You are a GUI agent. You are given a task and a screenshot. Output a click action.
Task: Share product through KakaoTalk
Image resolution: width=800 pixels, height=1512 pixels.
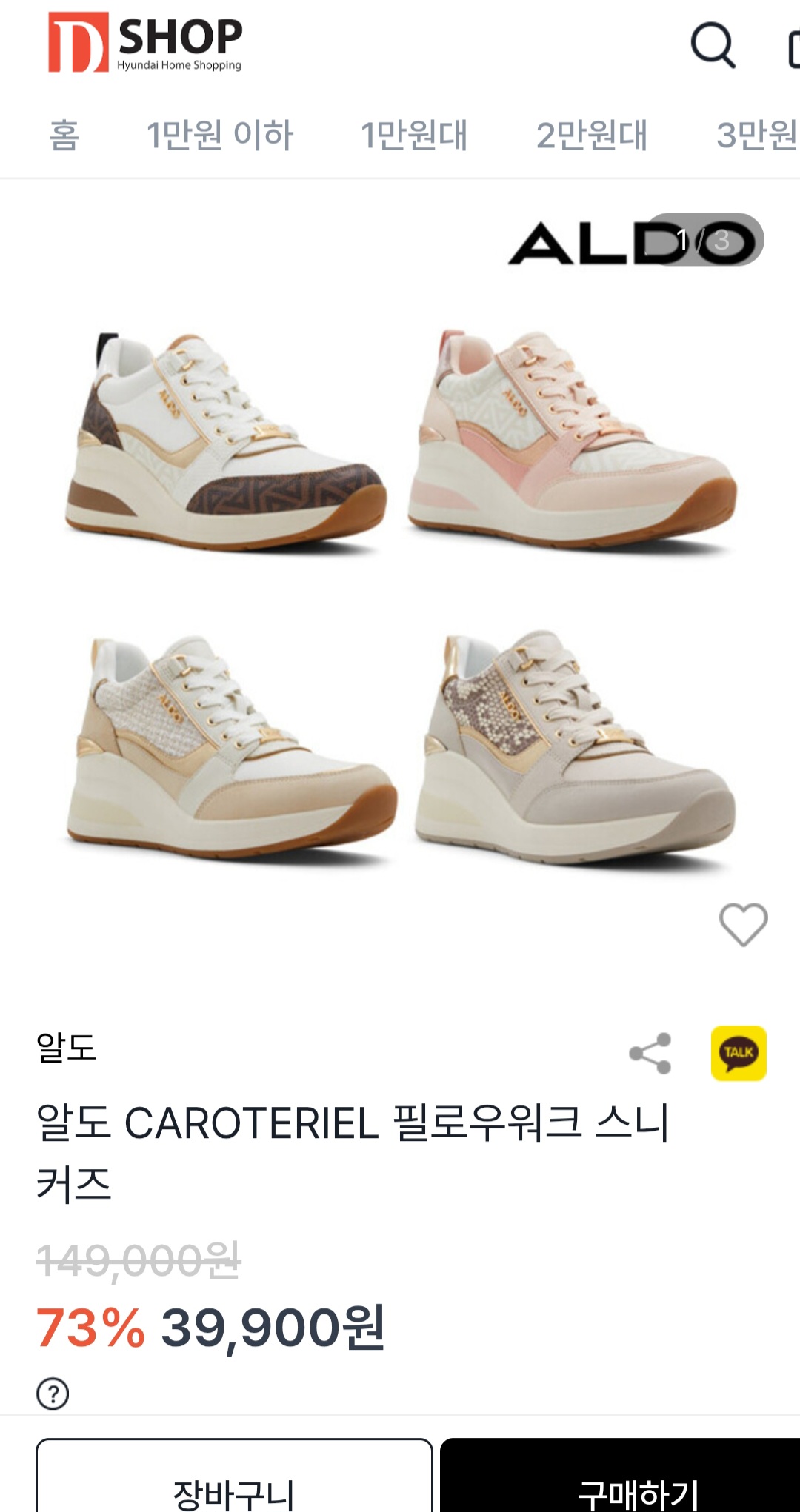[739, 1053]
